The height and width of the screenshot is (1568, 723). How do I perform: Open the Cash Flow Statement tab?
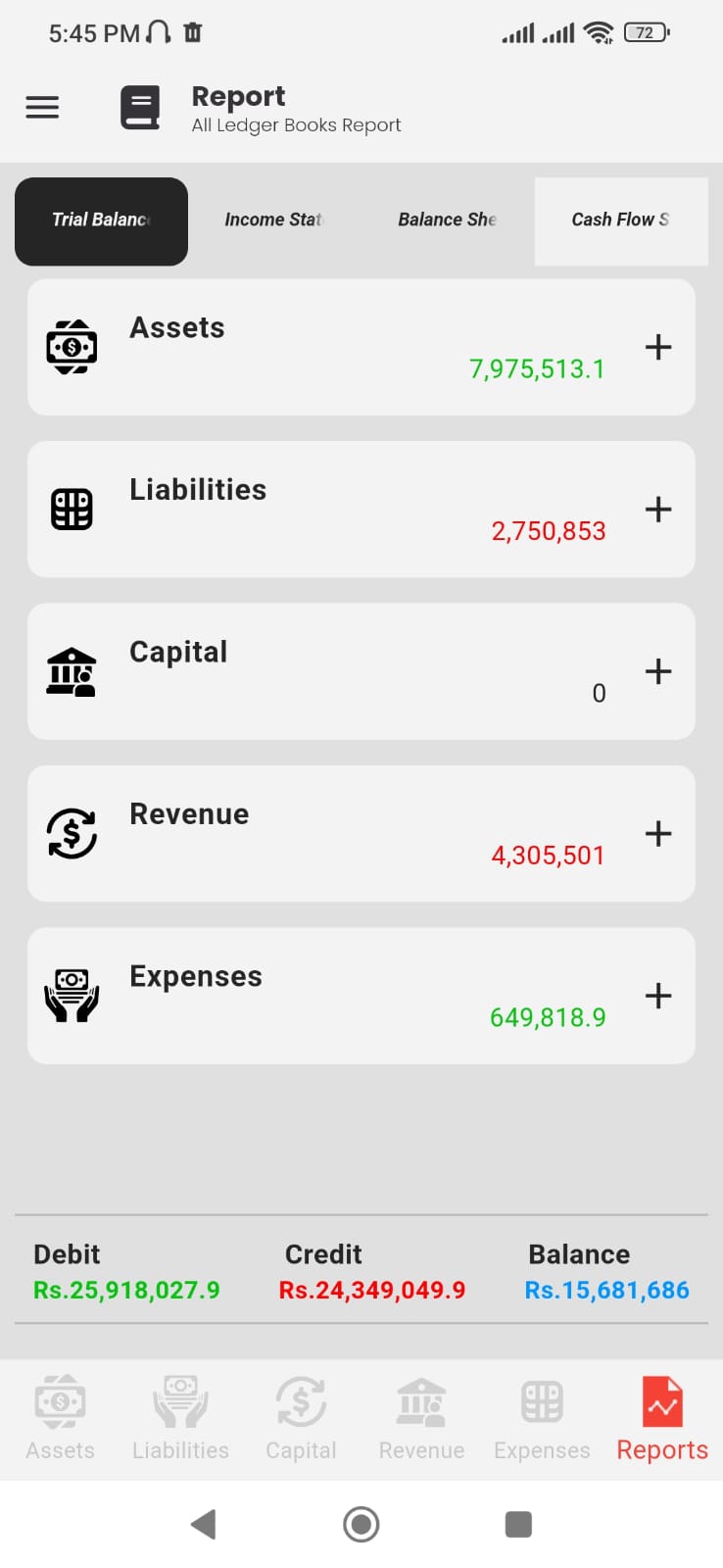click(x=620, y=220)
